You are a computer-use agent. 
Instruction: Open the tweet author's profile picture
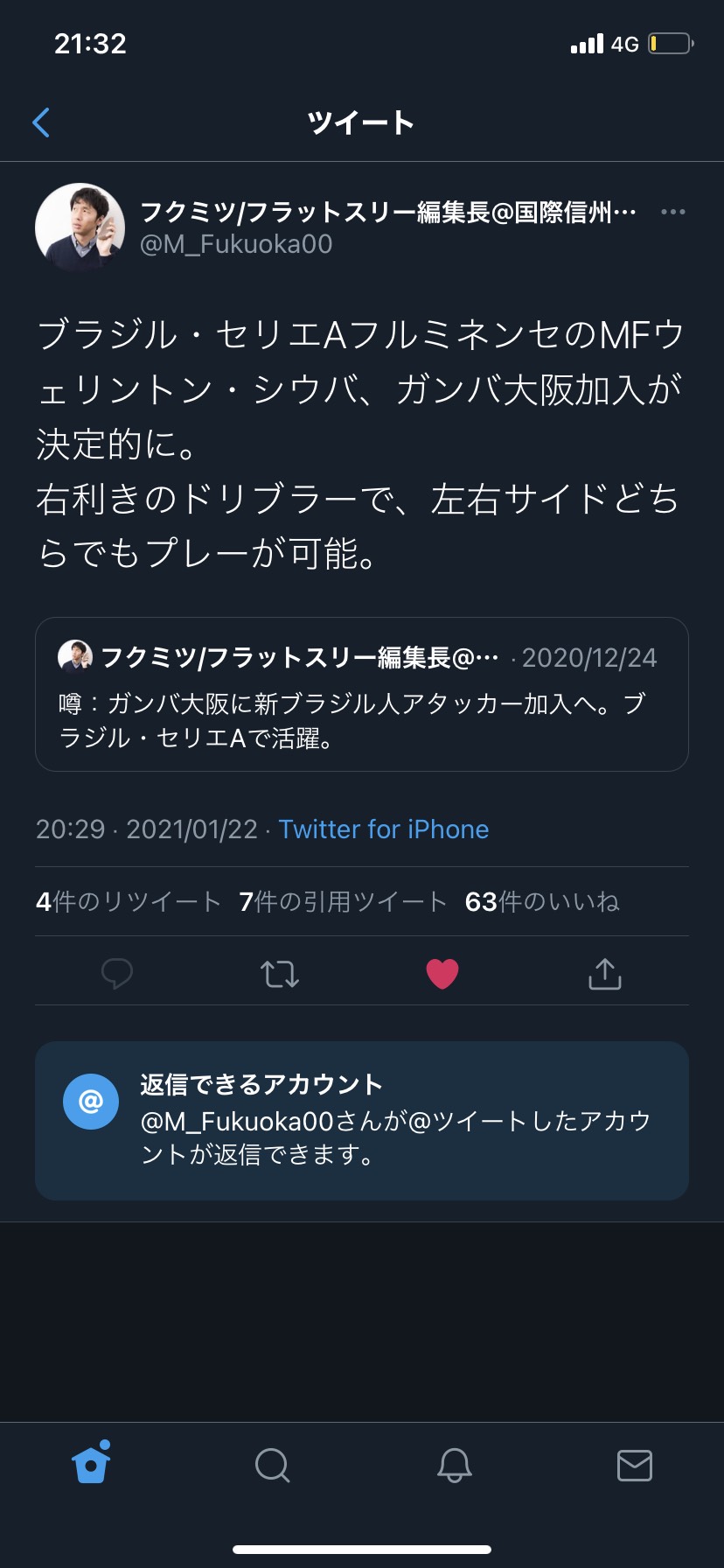(x=80, y=227)
